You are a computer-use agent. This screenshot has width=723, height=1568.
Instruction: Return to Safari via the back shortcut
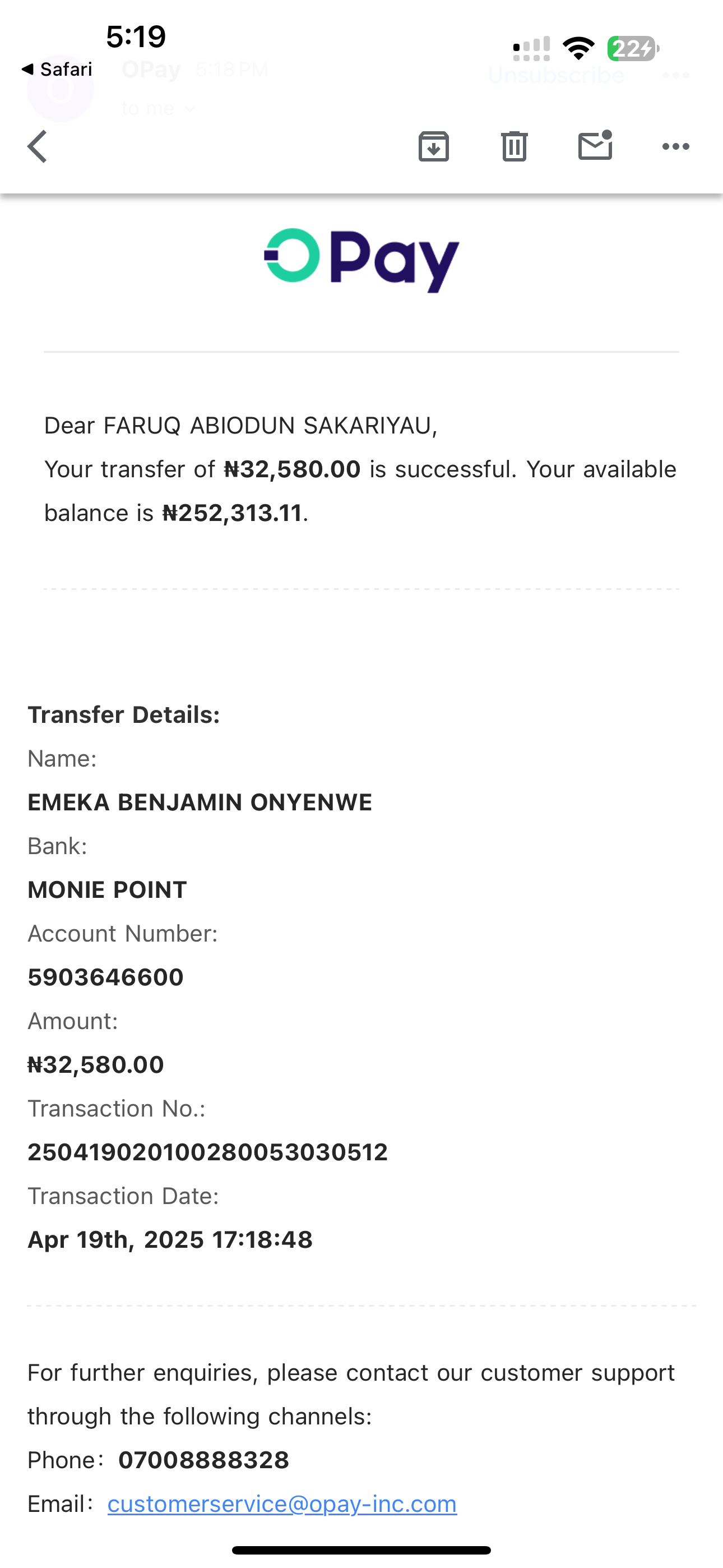pyautogui.click(x=56, y=70)
